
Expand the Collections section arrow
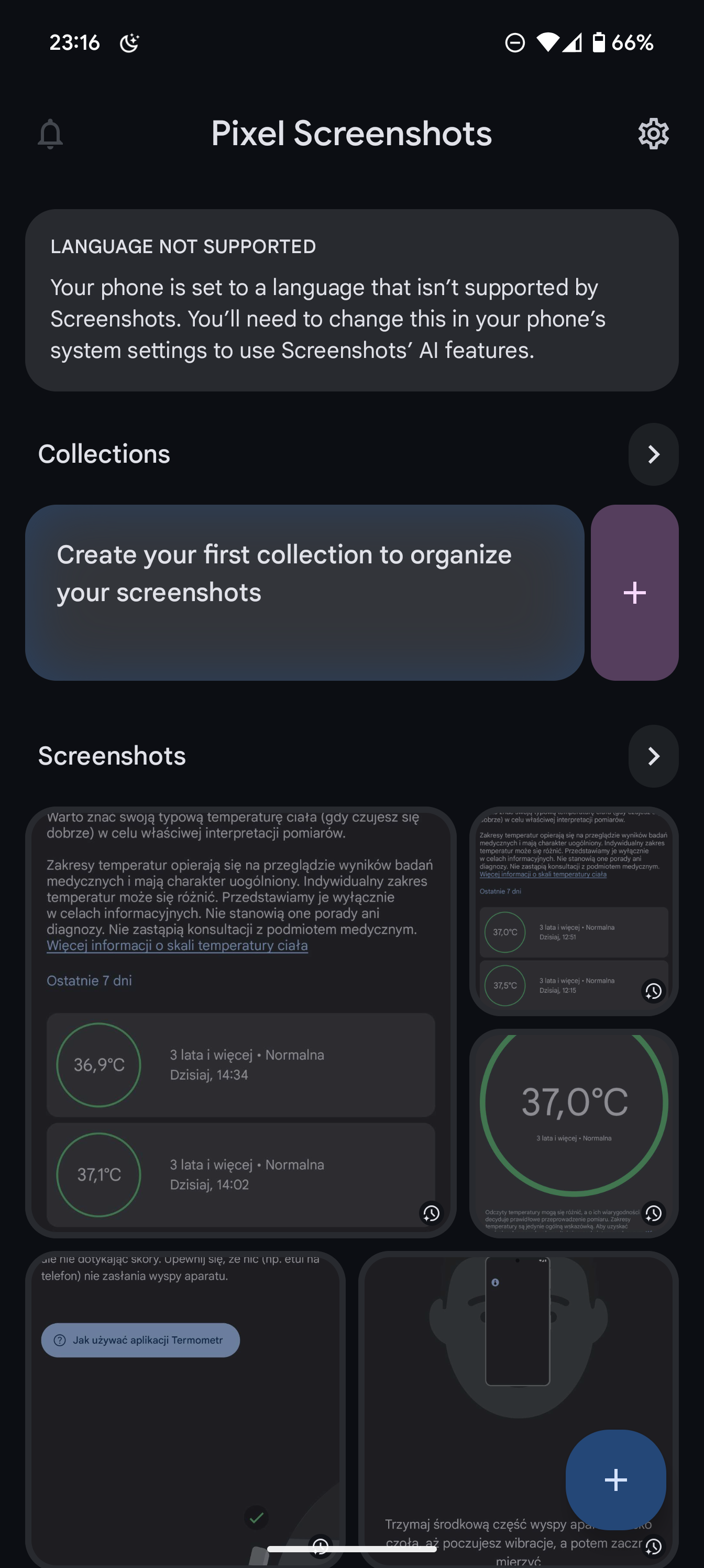[653, 454]
